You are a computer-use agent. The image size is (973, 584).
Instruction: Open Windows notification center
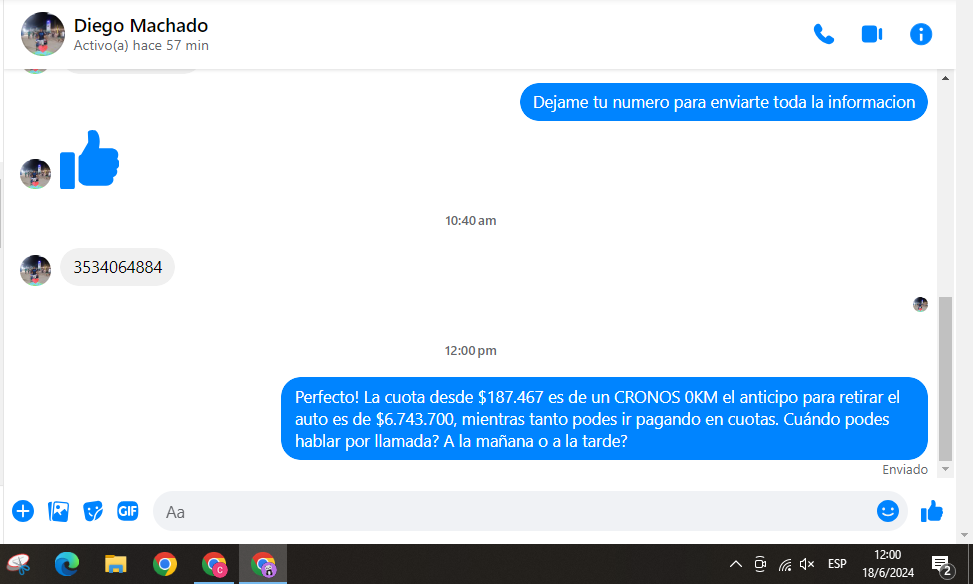941,565
